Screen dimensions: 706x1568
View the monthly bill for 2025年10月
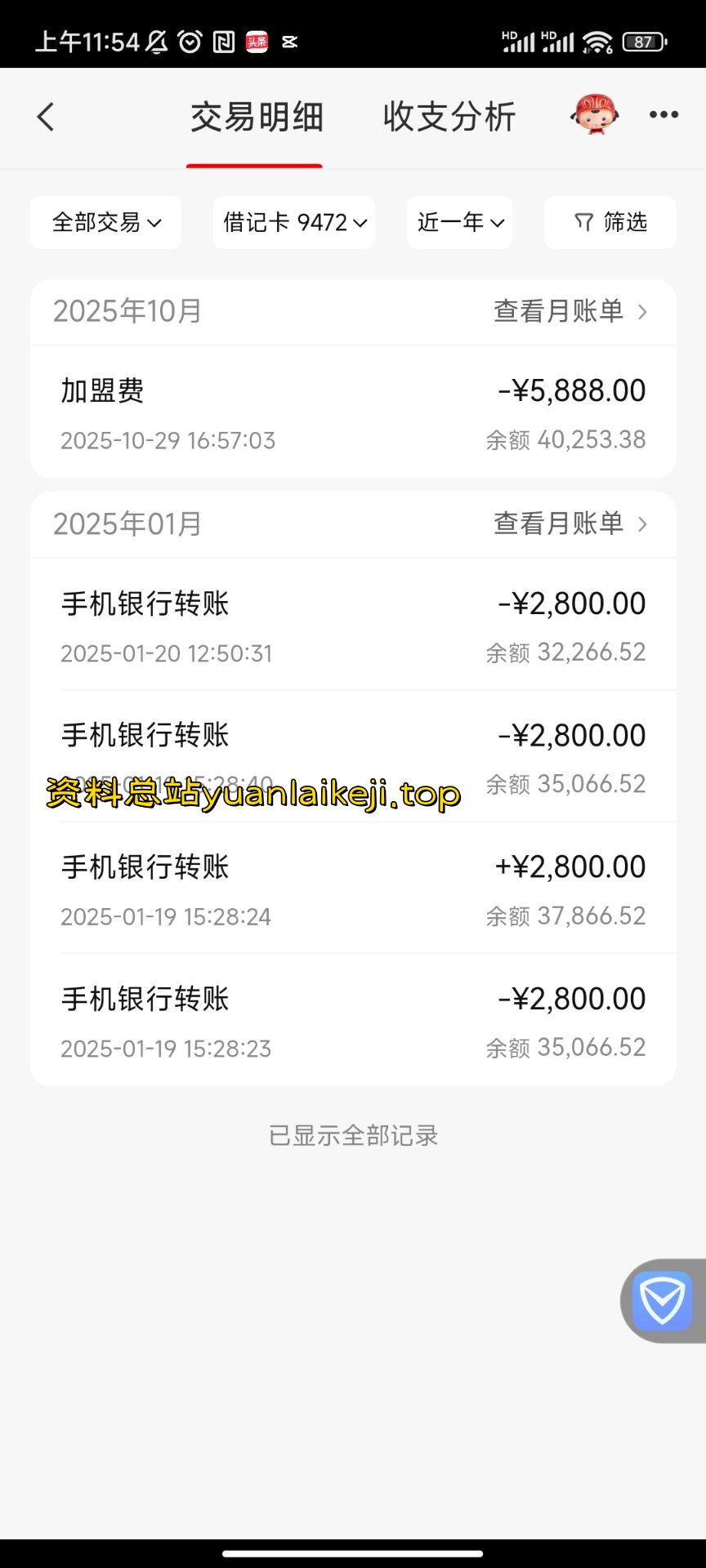point(570,311)
